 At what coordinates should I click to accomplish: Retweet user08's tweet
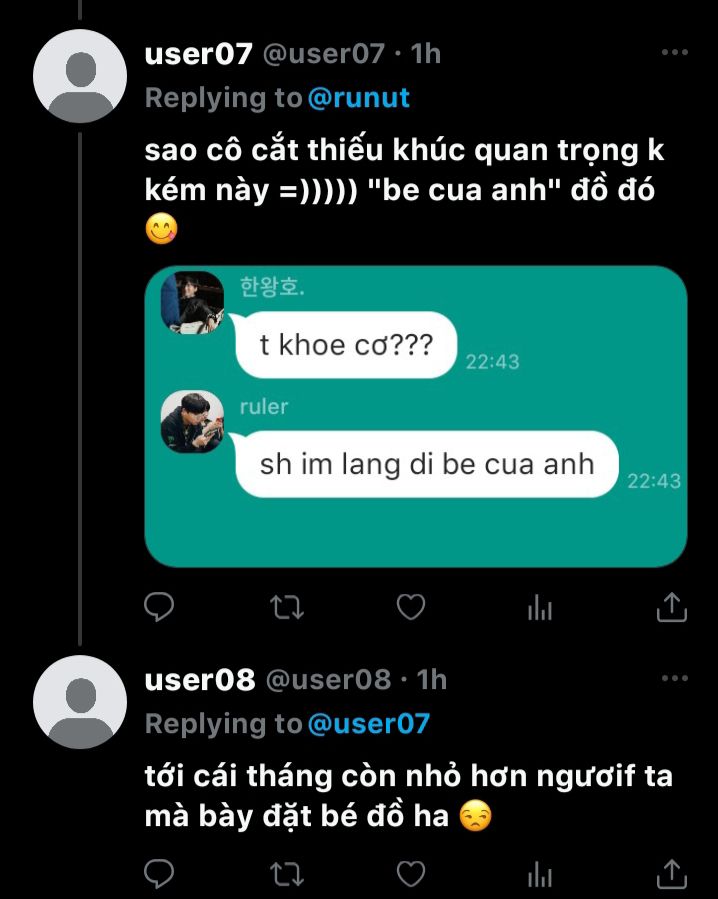pos(287,875)
